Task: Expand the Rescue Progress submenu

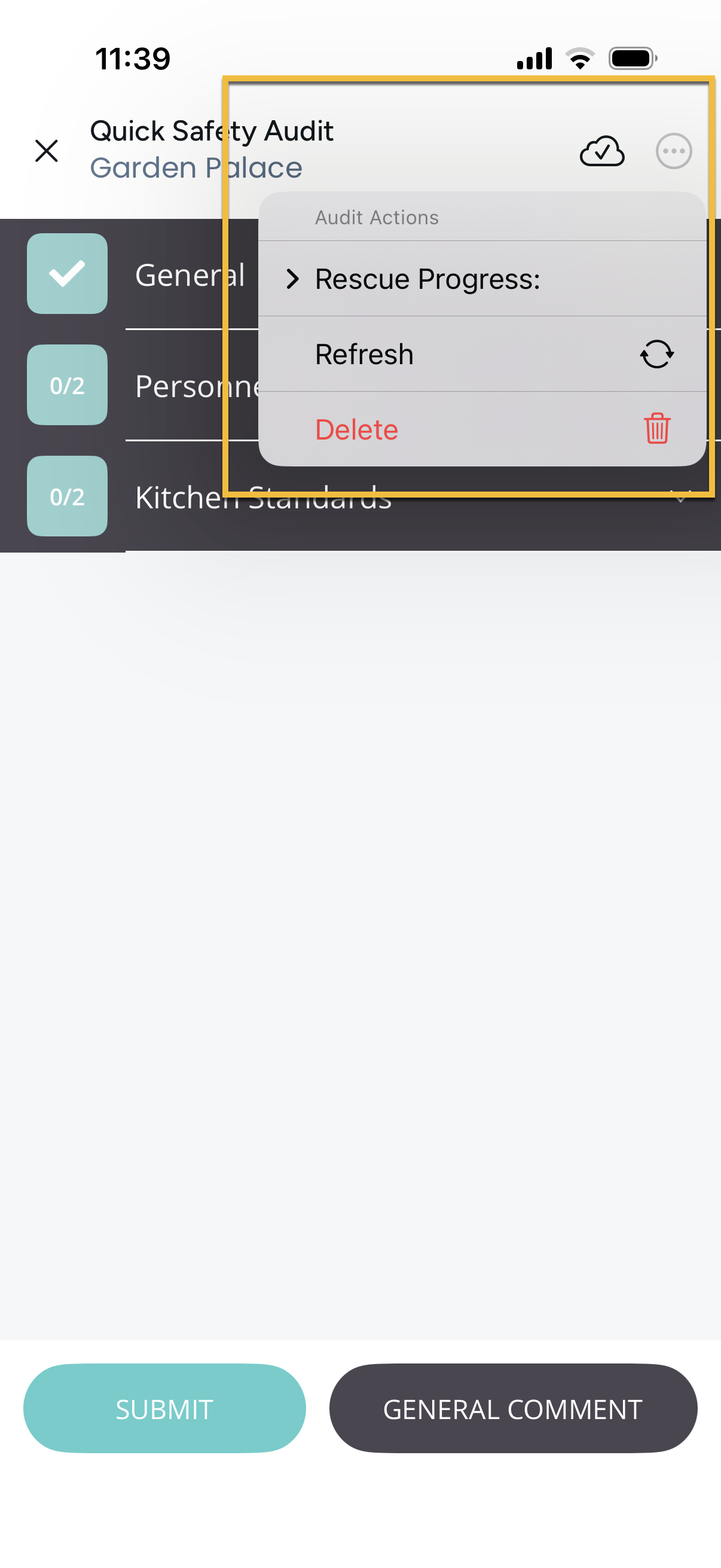Action: [426, 279]
